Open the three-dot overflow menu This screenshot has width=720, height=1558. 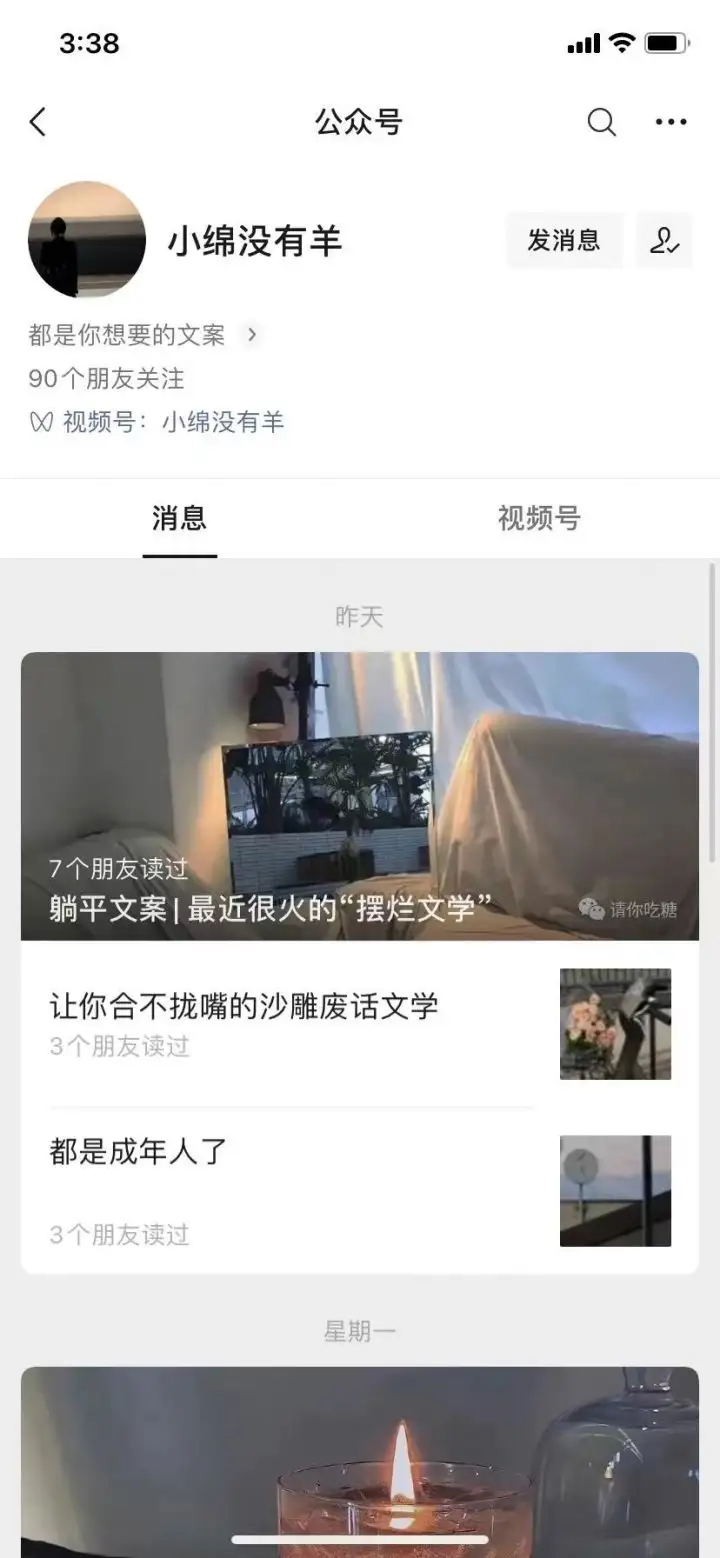(x=671, y=123)
